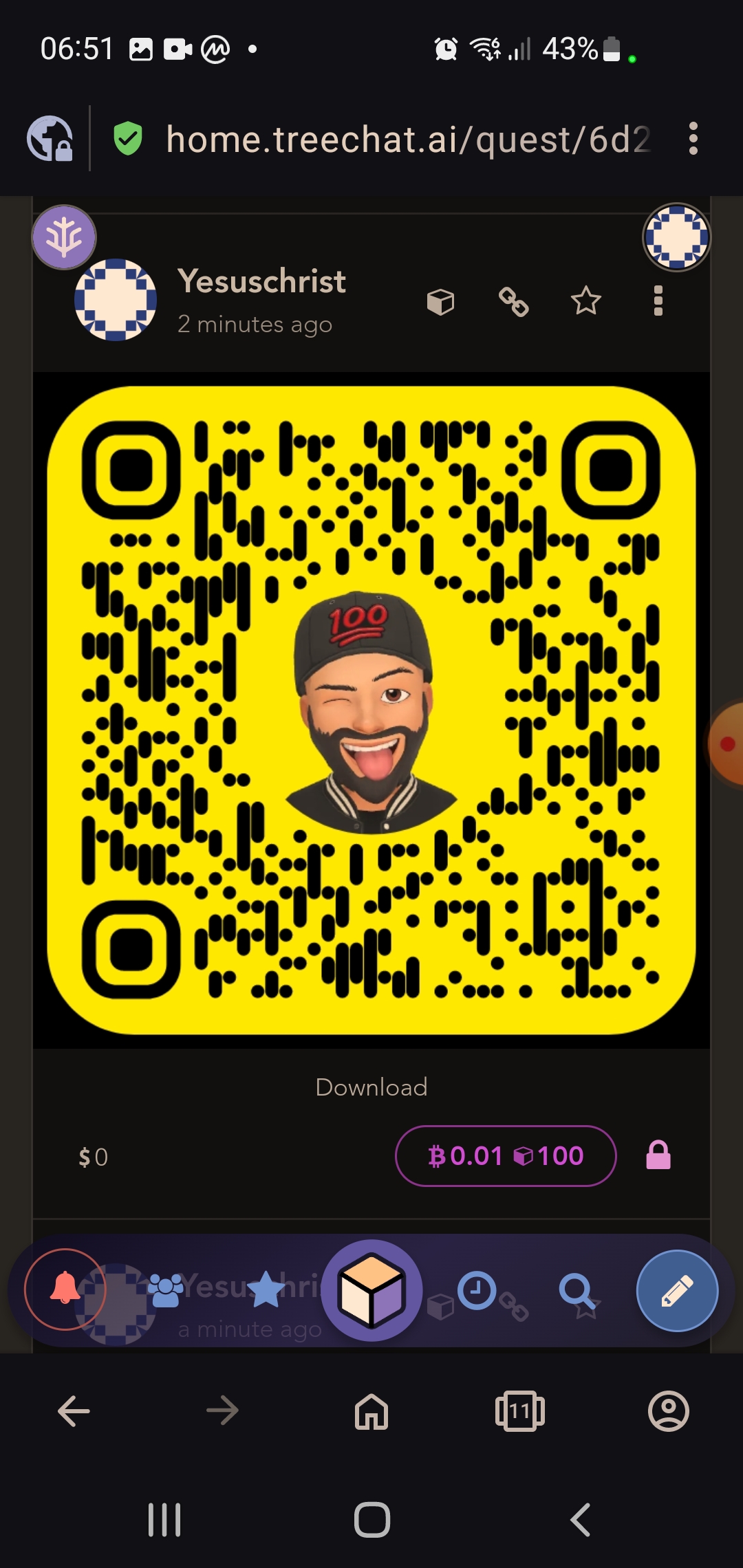
Task: Compose a new post with the pencil button
Action: [677, 1291]
